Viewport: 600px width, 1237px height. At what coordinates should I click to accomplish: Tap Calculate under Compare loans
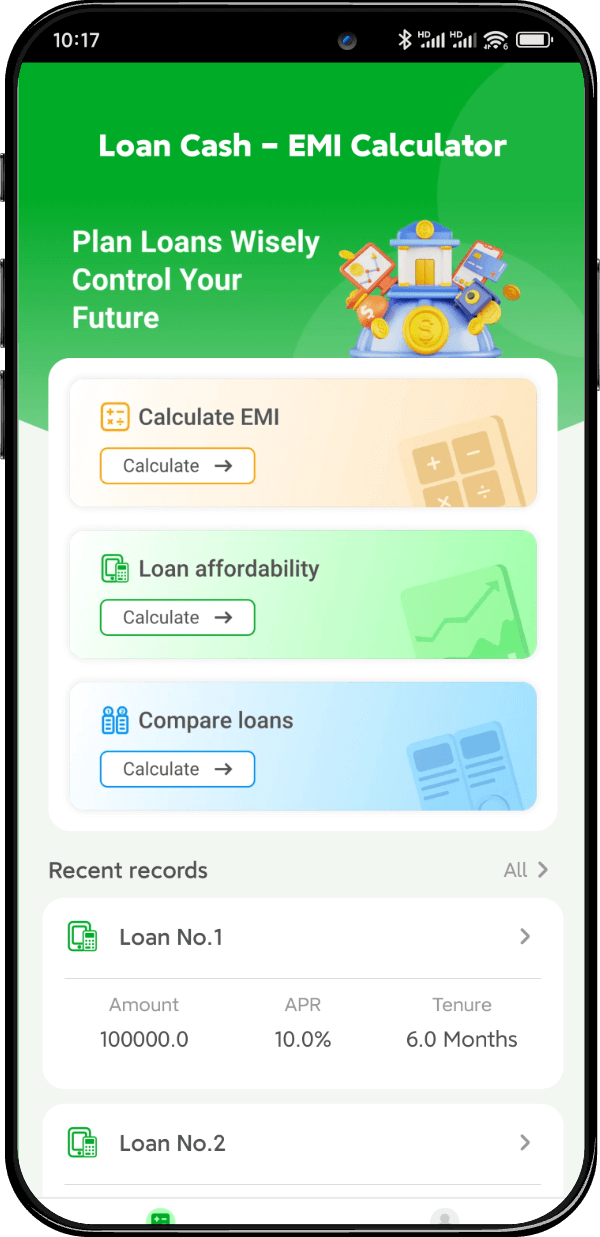177,769
